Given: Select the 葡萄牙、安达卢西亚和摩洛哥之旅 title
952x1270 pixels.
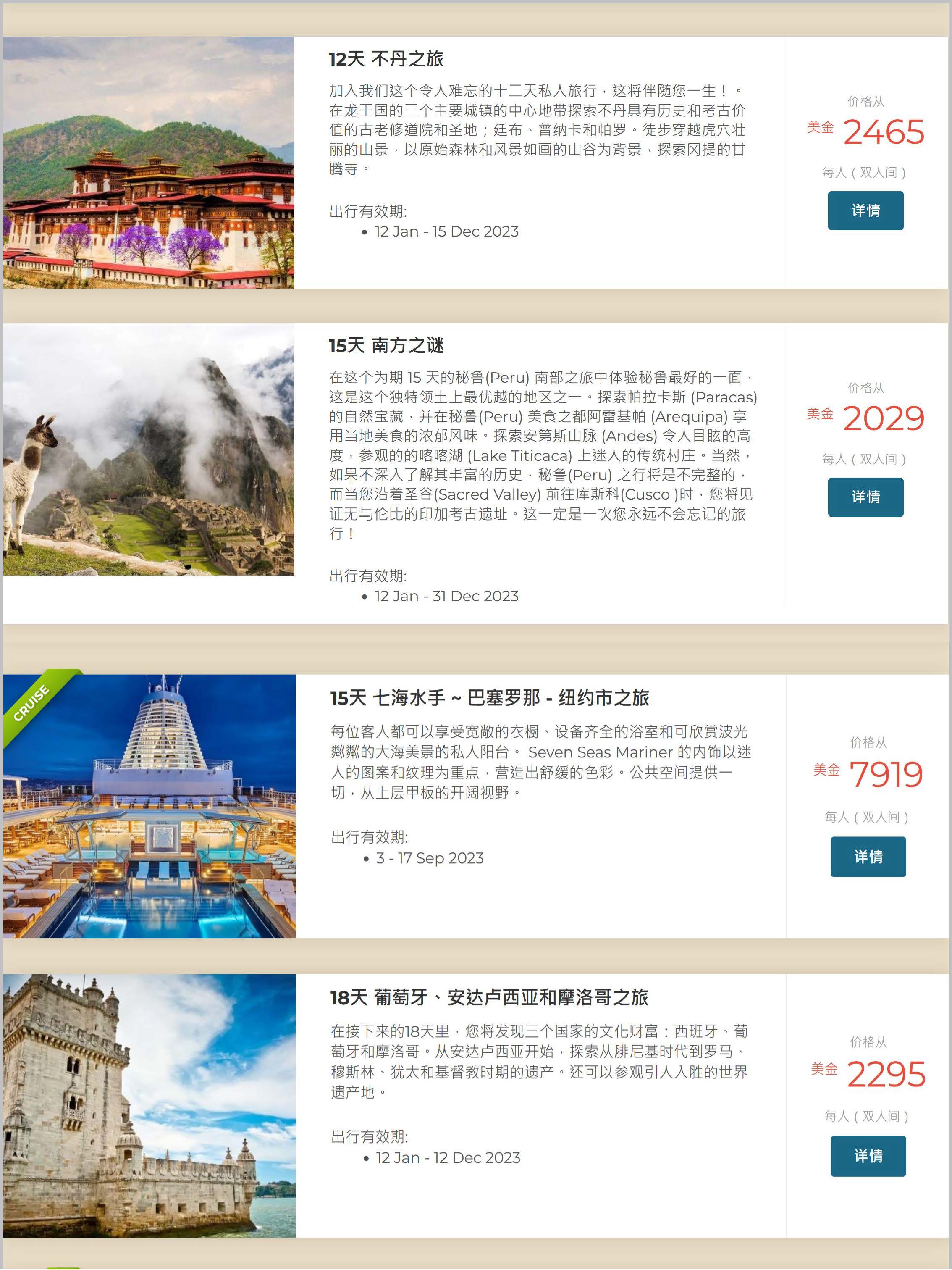Looking at the screenshot, I should click(x=489, y=997).
